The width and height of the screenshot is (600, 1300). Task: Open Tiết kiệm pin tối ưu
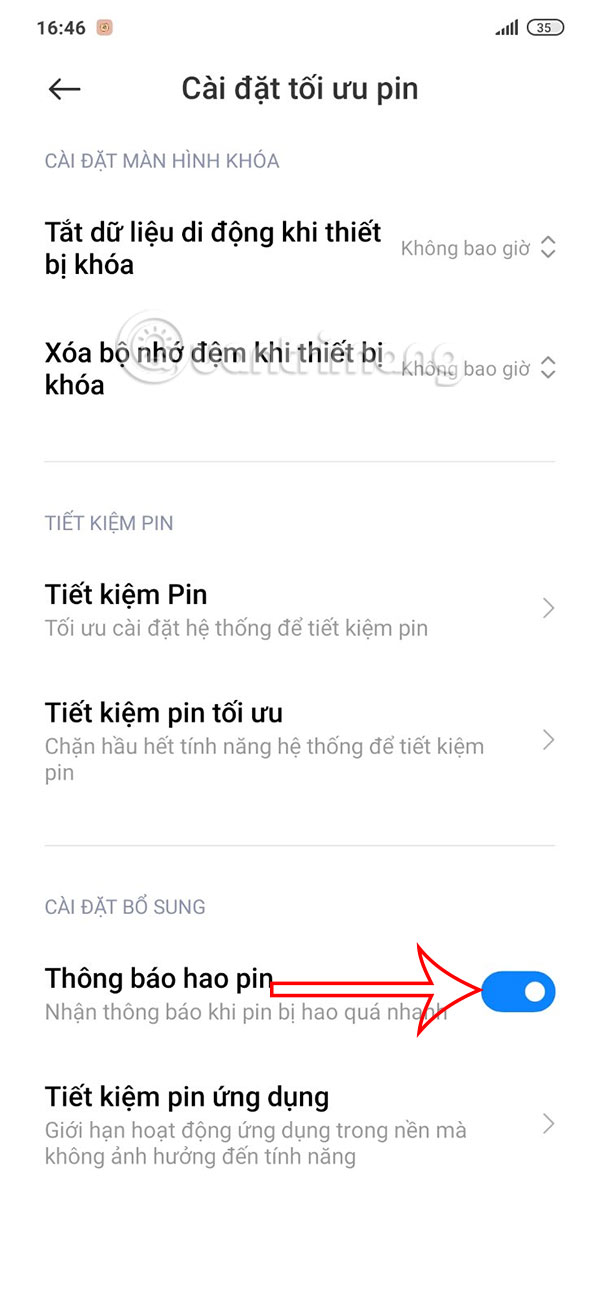point(300,741)
